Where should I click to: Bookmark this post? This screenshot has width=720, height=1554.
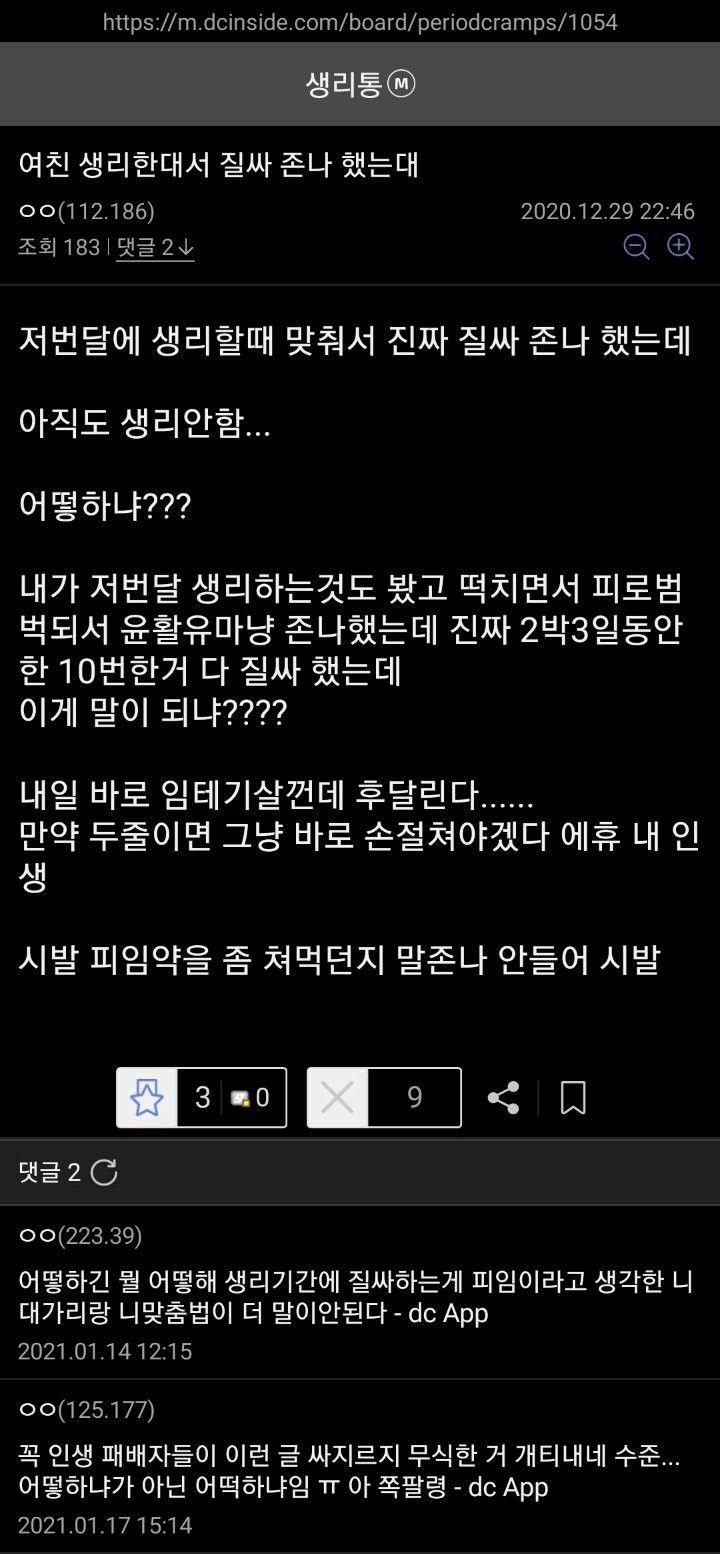(573, 1098)
